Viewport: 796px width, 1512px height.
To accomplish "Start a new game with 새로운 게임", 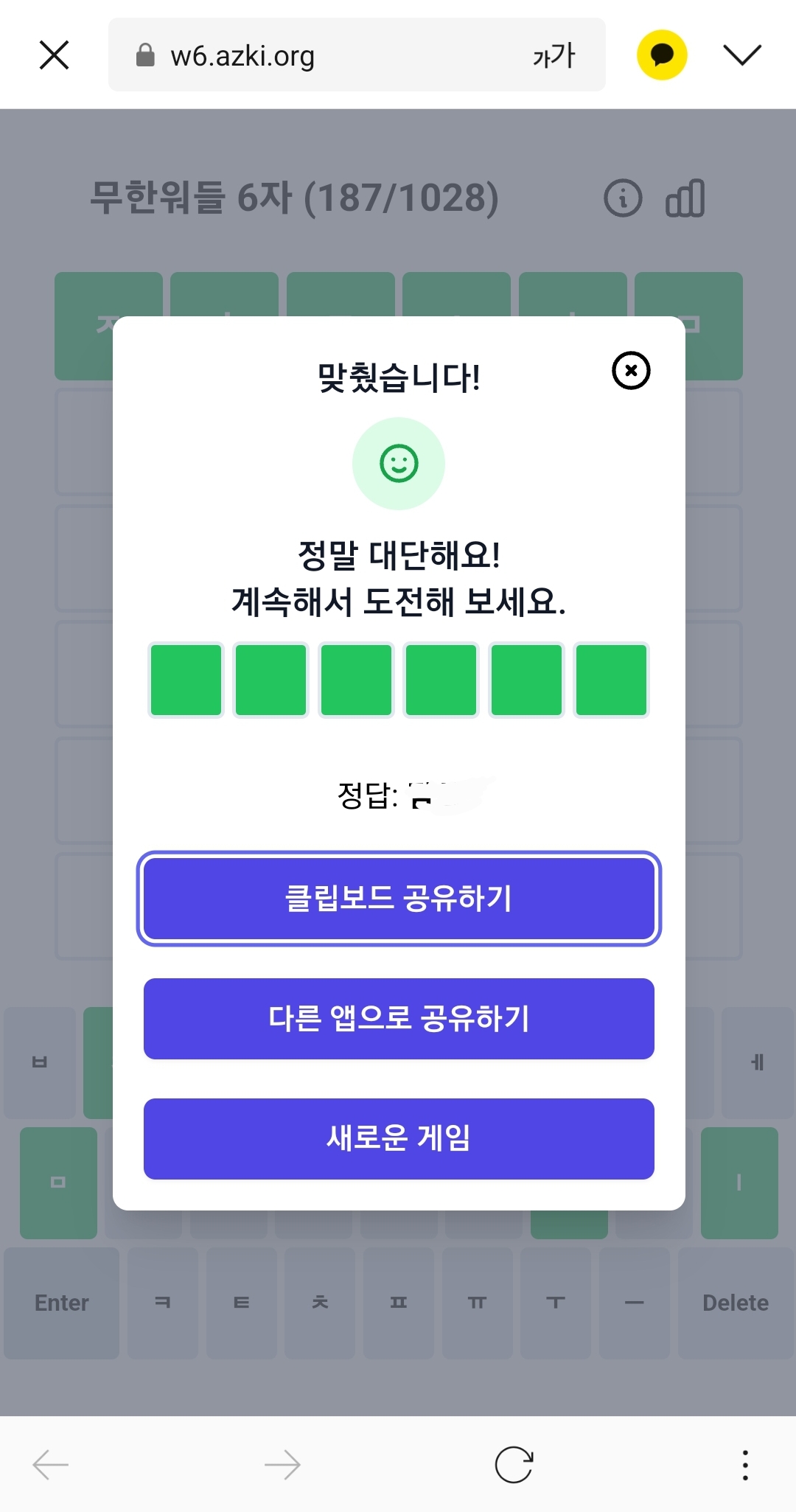I will [399, 1139].
